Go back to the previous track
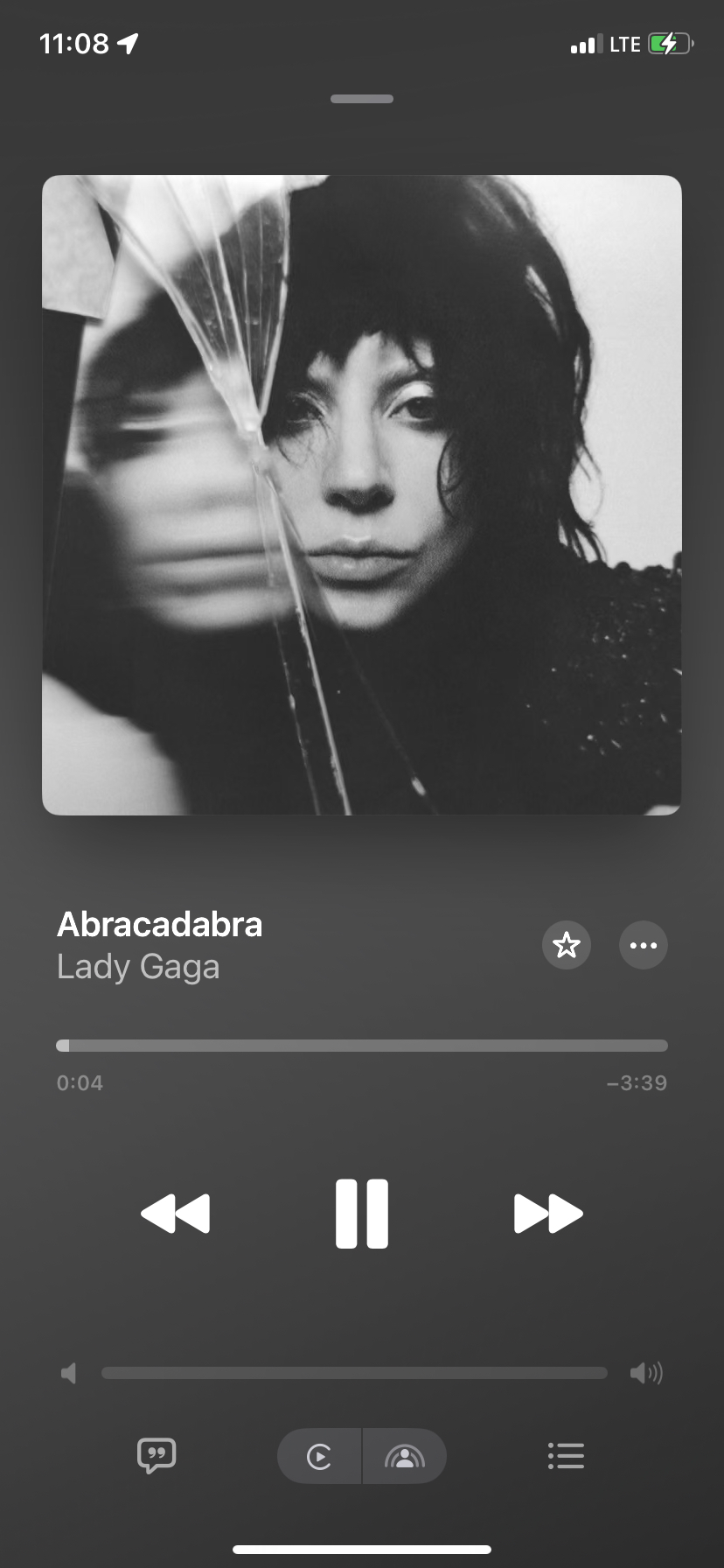The width and height of the screenshot is (724, 1568). pyautogui.click(x=176, y=1213)
